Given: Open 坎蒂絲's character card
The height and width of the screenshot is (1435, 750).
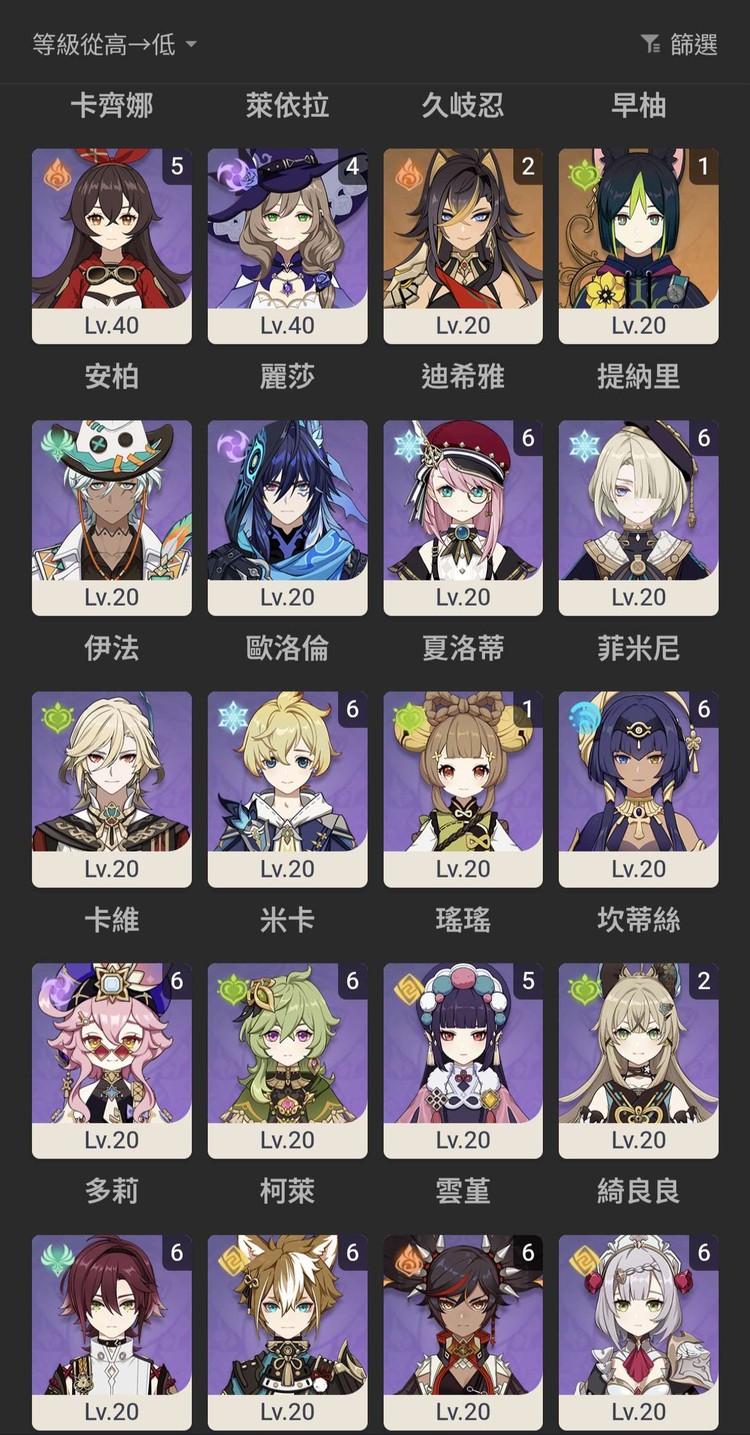Looking at the screenshot, I should [638, 789].
